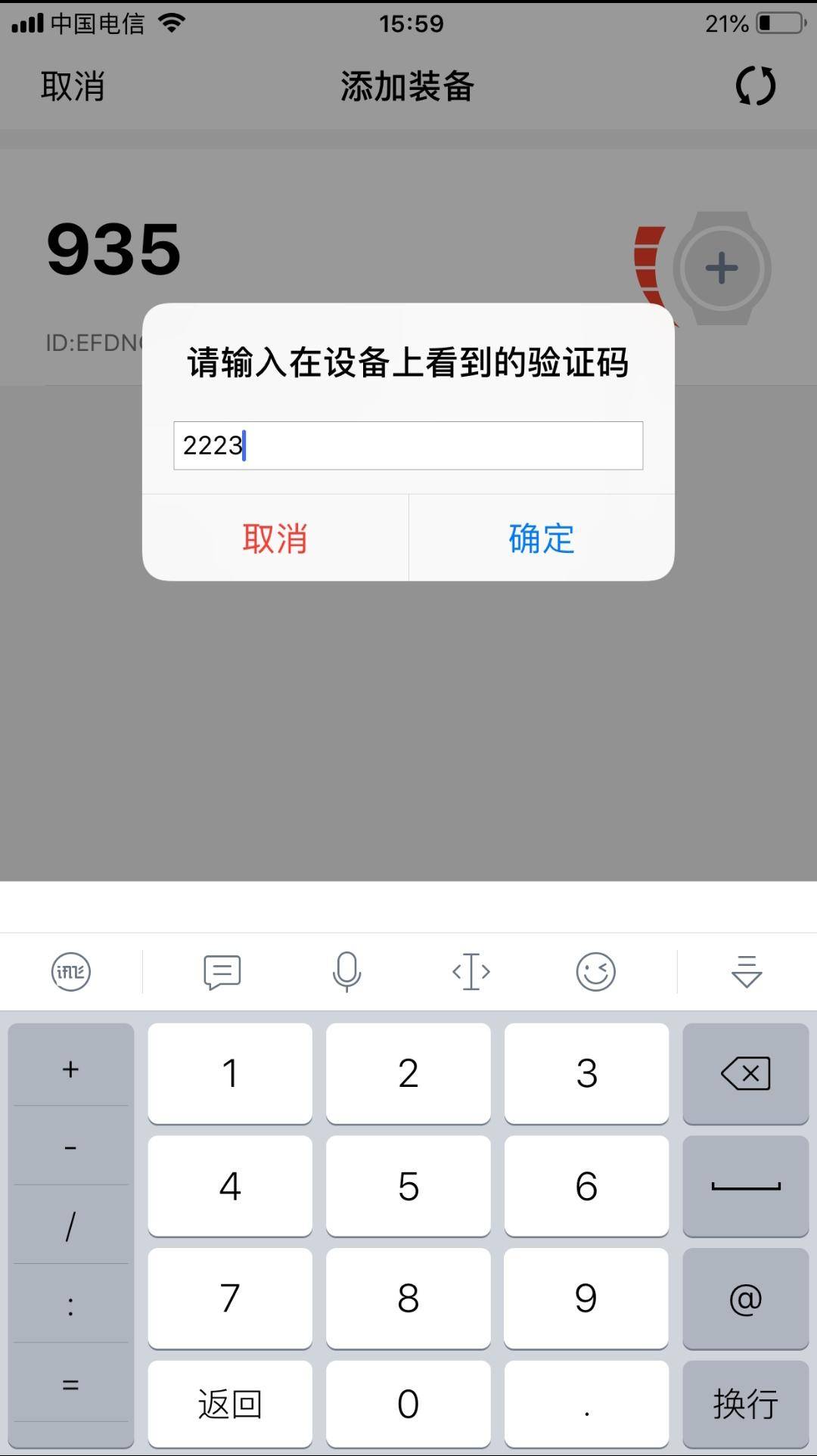817x1456 pixels.
Task: Select the verification code input field
Action: (407, 445)
